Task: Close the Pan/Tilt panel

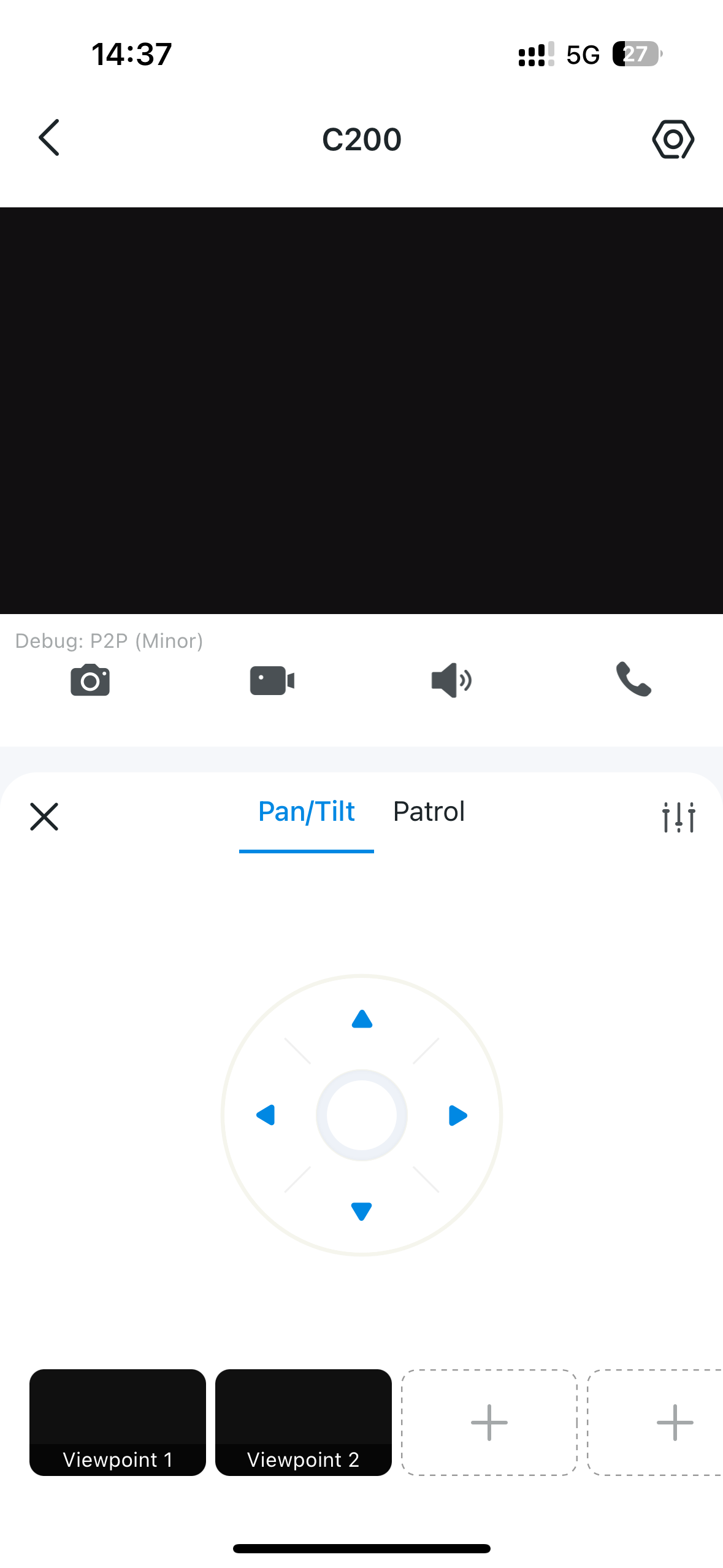Action: (x=44, y=817)
